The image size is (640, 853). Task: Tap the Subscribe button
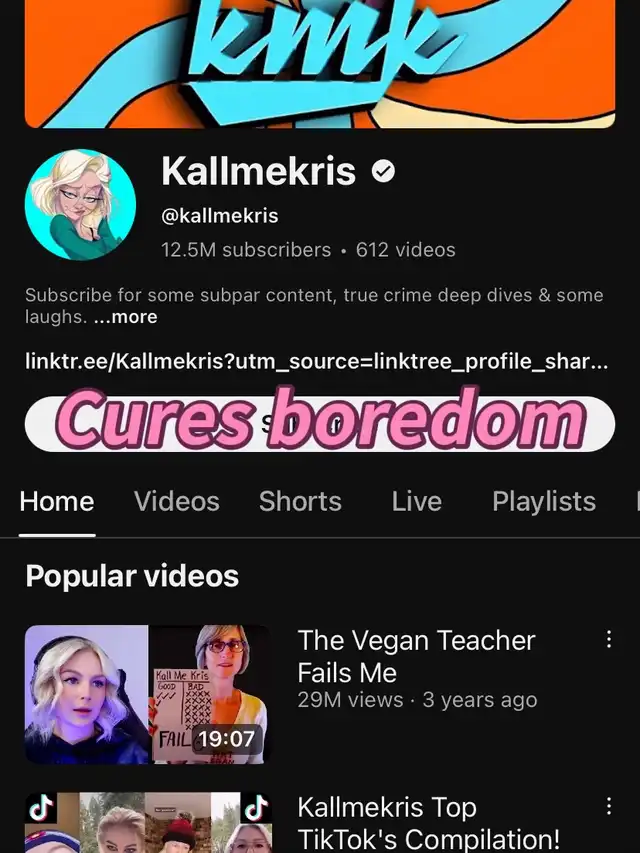[x=319, y=424]
